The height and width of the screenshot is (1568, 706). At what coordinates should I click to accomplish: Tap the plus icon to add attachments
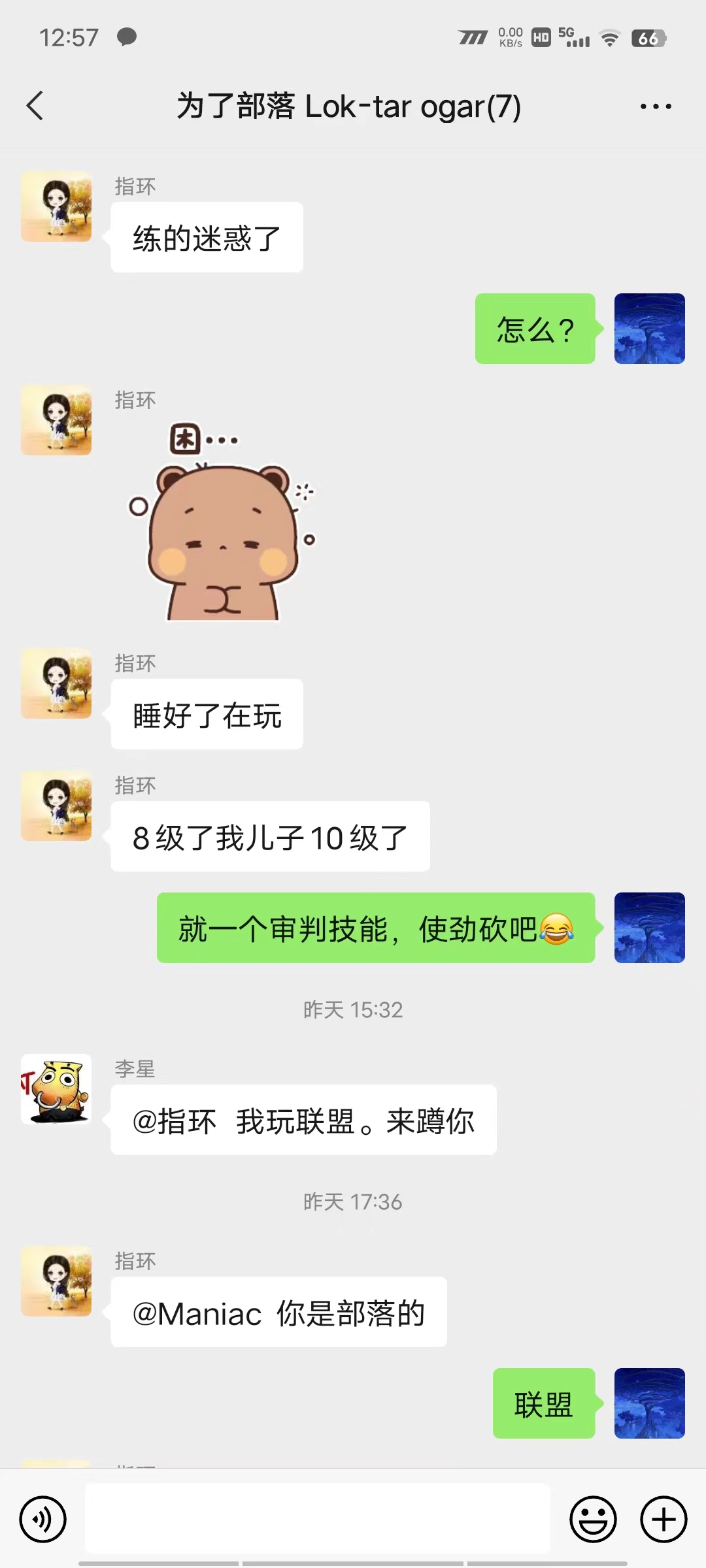click(x=662, y=1519)
